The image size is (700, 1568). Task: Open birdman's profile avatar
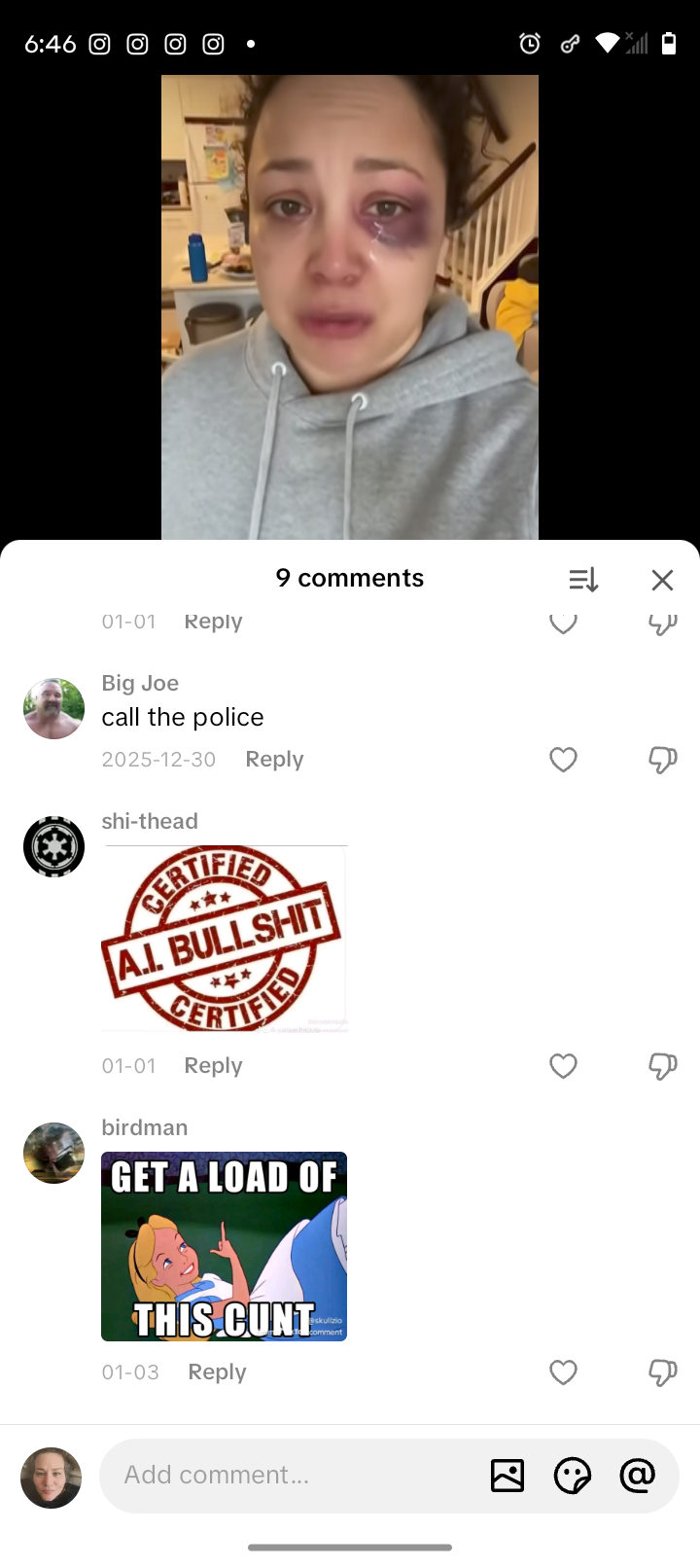click(53, 1154)
